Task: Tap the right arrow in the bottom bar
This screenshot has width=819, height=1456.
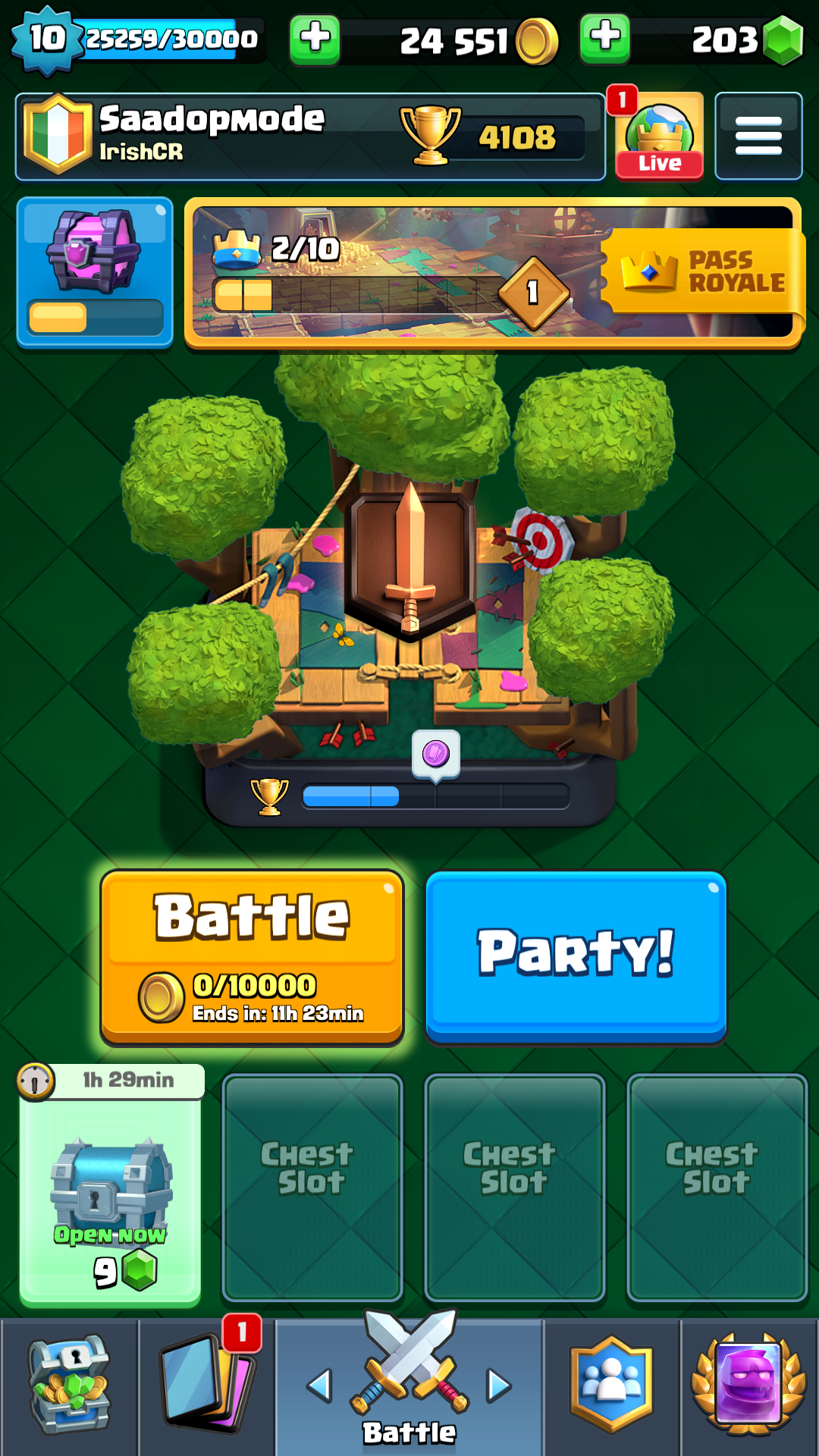Action: tap(499, 1386)
